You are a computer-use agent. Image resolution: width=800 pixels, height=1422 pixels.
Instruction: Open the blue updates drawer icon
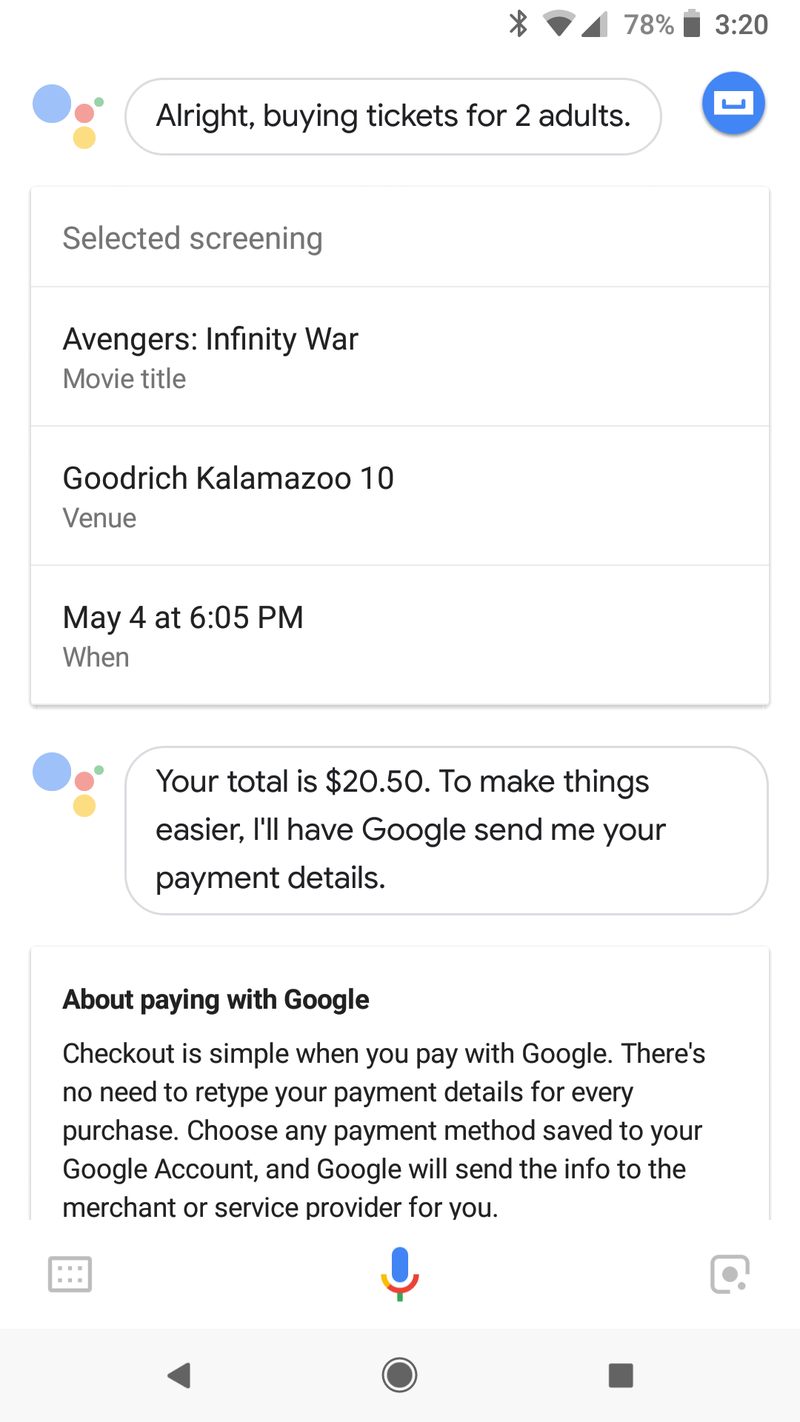point(733,104)
